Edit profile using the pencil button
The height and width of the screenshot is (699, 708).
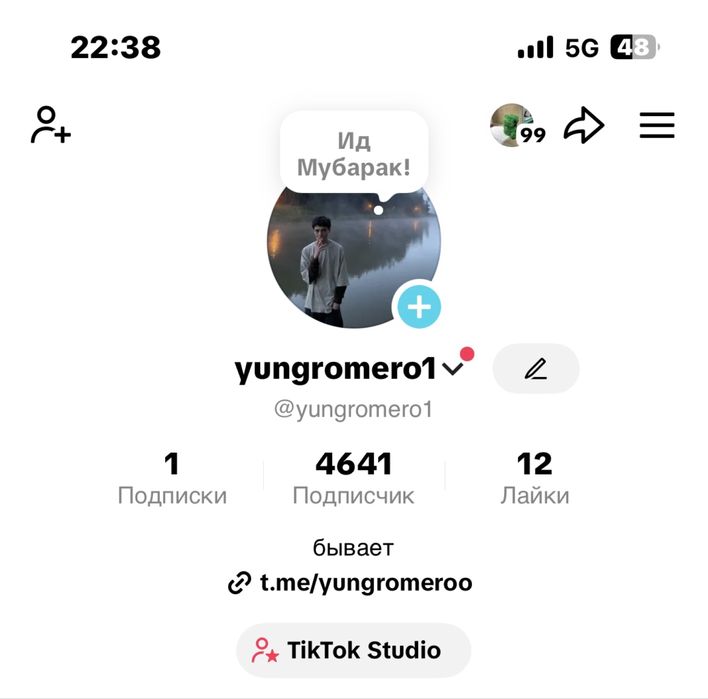pos(536,369)
